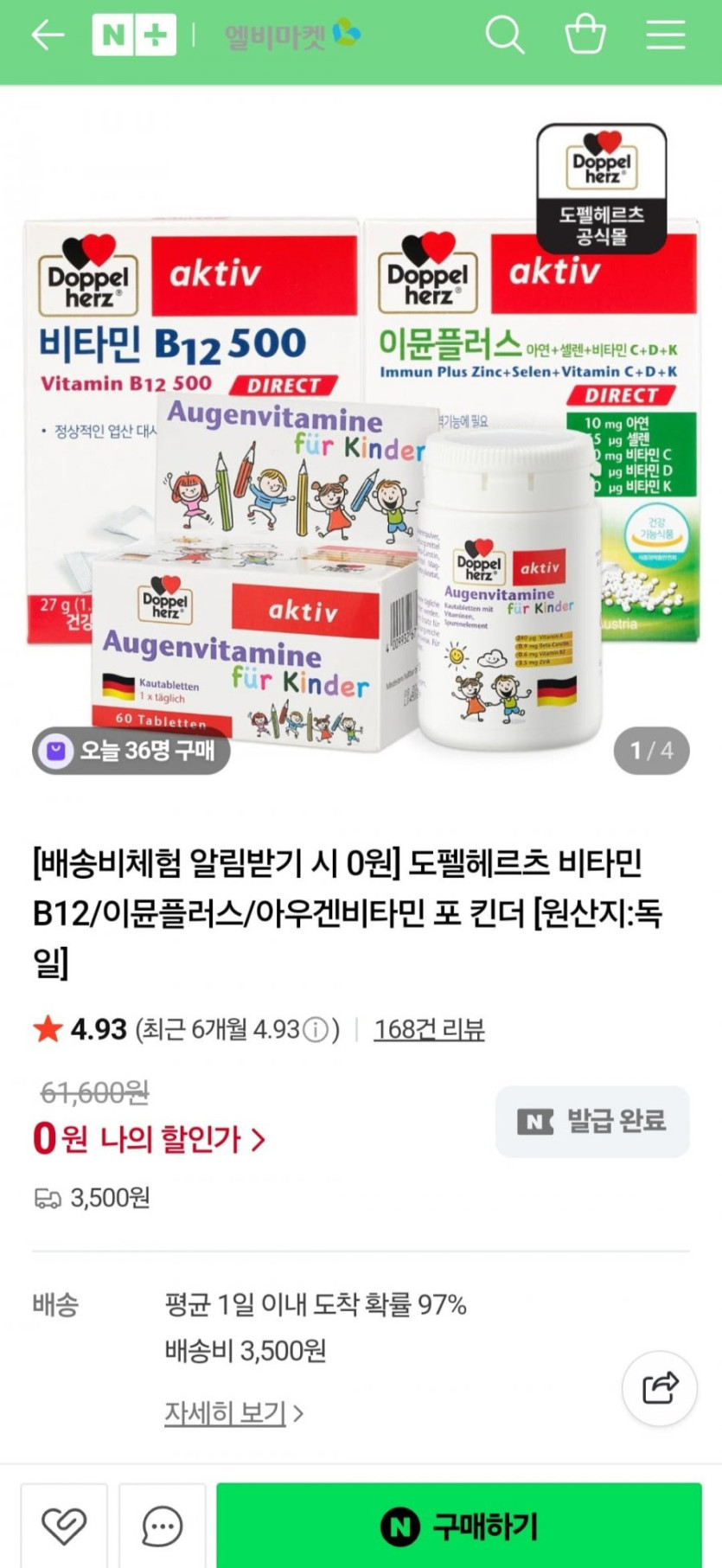Open chat inquiry with the seller
Viewport: 722px width, 1568px height.
tap(162, 1526)
